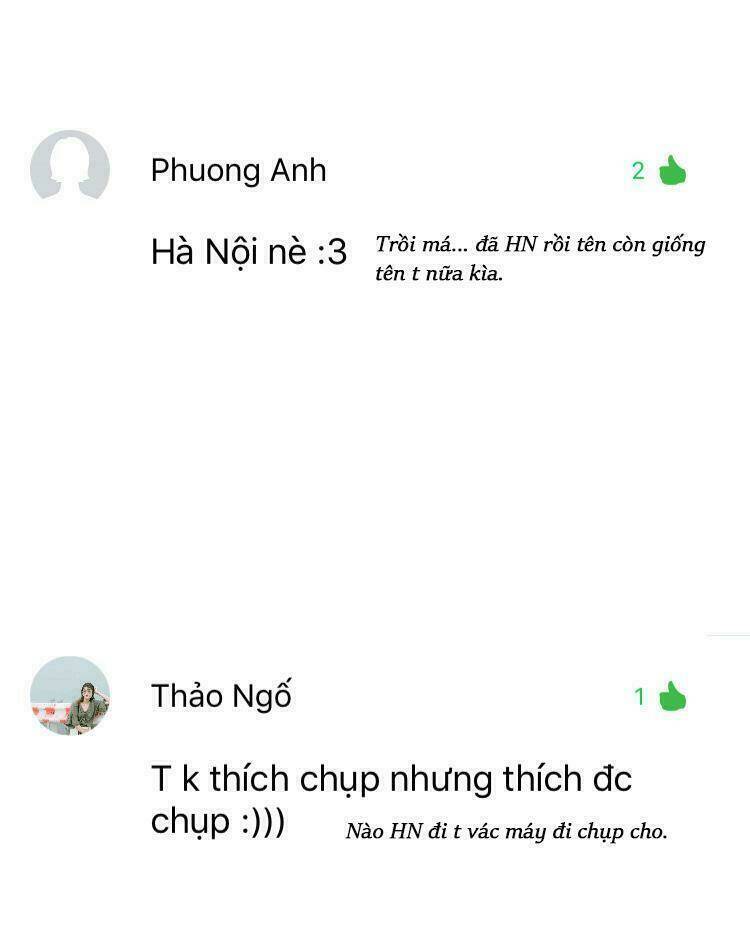Image resolution: width=750 pixels, height=950 pixels.
Task: Open Phuong Anh's profile
Action: (x=239, y=169)
